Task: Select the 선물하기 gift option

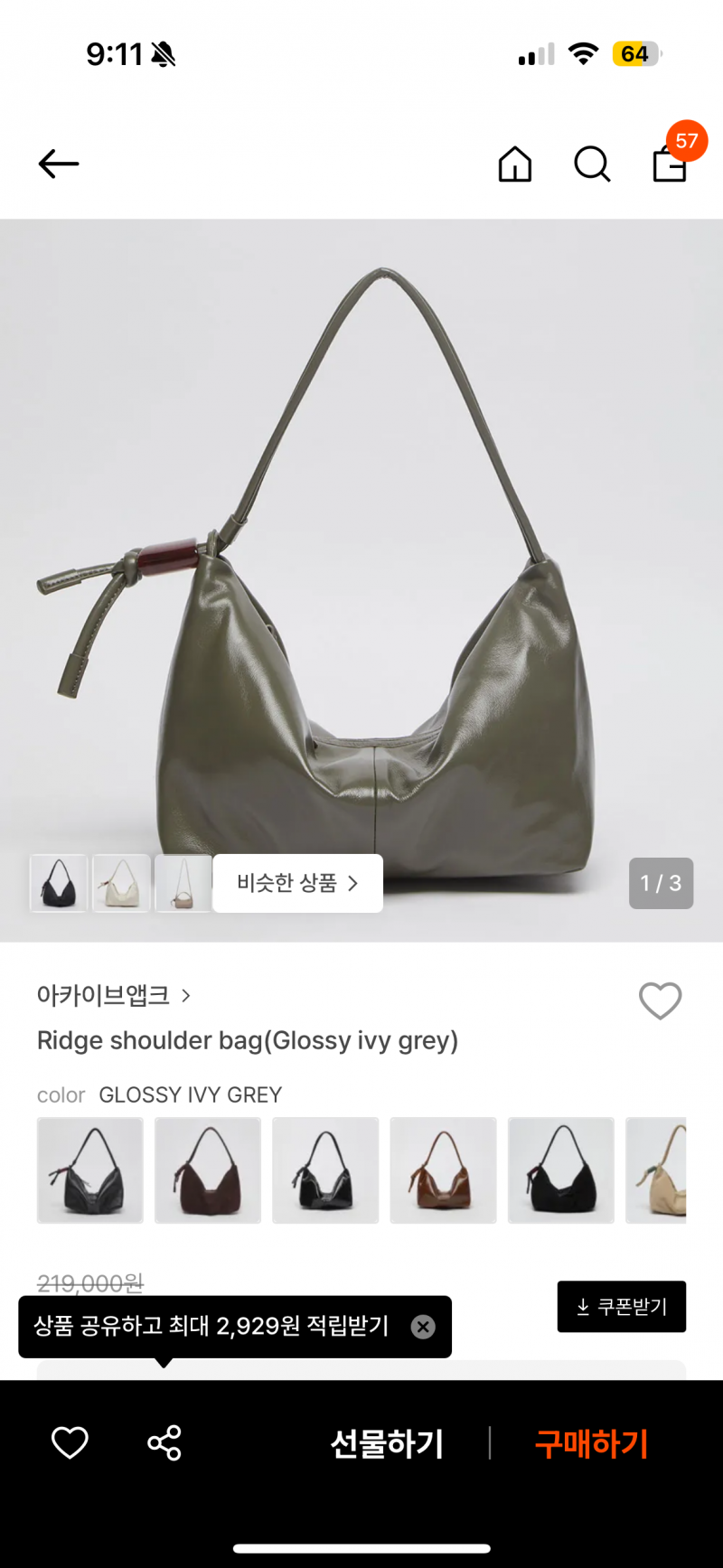Action: click(x=387, y=1443)
